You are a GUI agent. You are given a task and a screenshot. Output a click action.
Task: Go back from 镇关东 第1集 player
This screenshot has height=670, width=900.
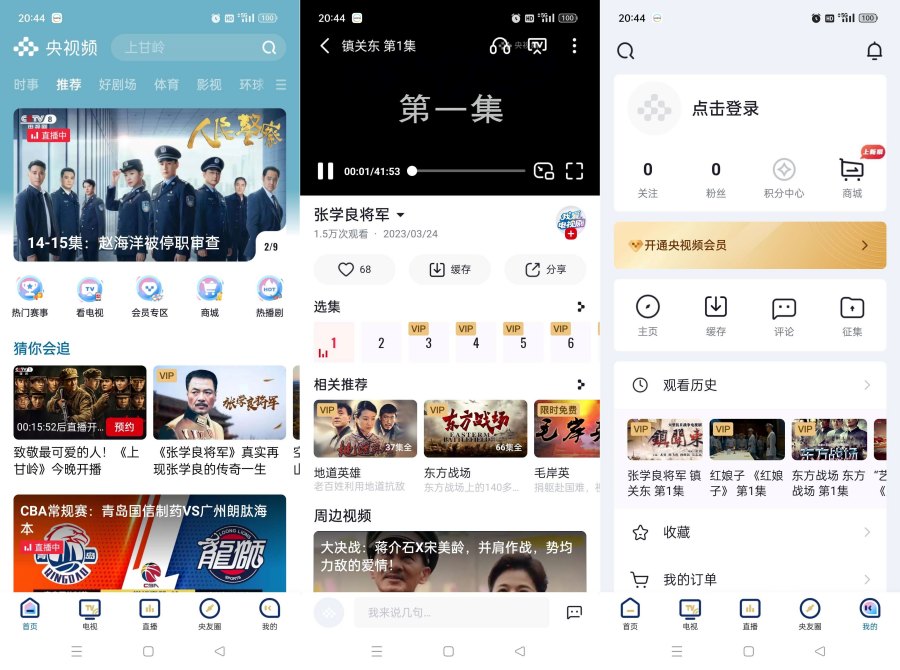(324, 46)
